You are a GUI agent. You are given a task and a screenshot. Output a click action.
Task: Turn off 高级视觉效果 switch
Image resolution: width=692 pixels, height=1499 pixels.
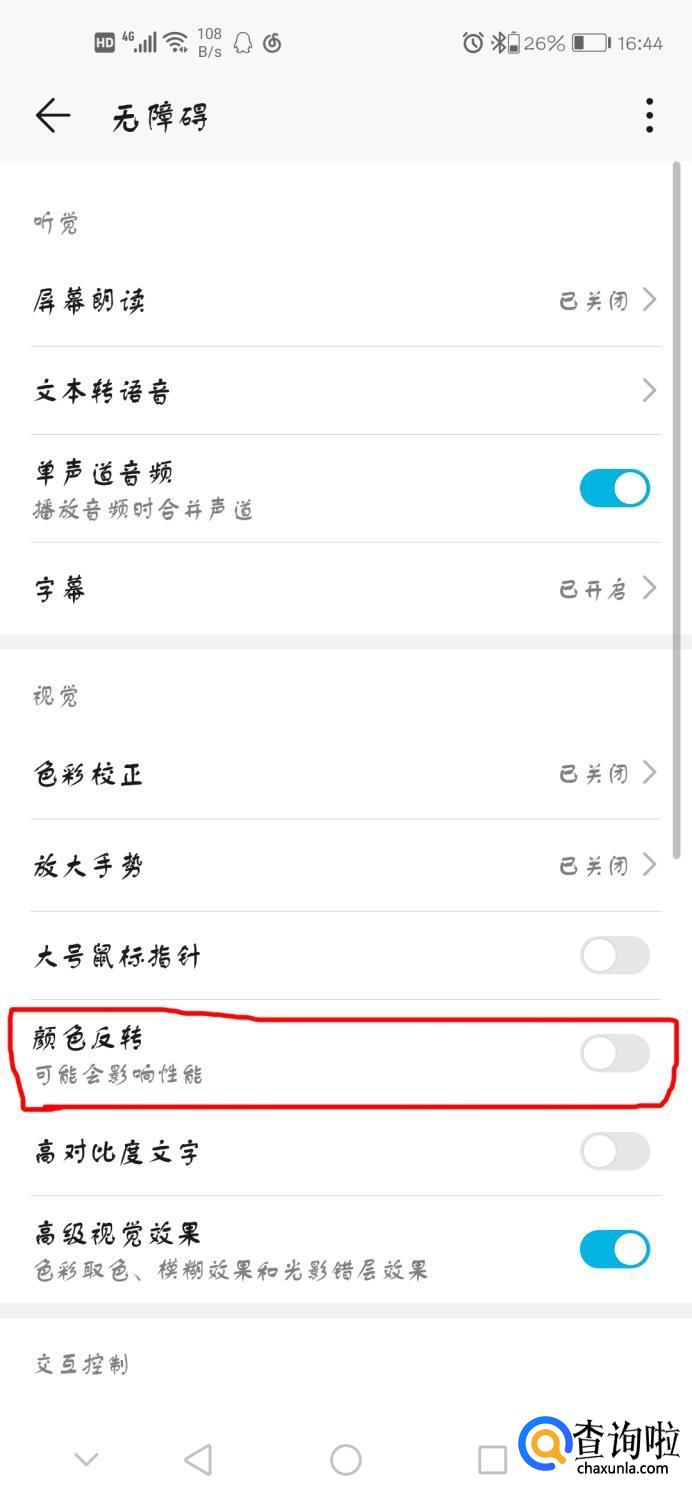coord(614,1249)
